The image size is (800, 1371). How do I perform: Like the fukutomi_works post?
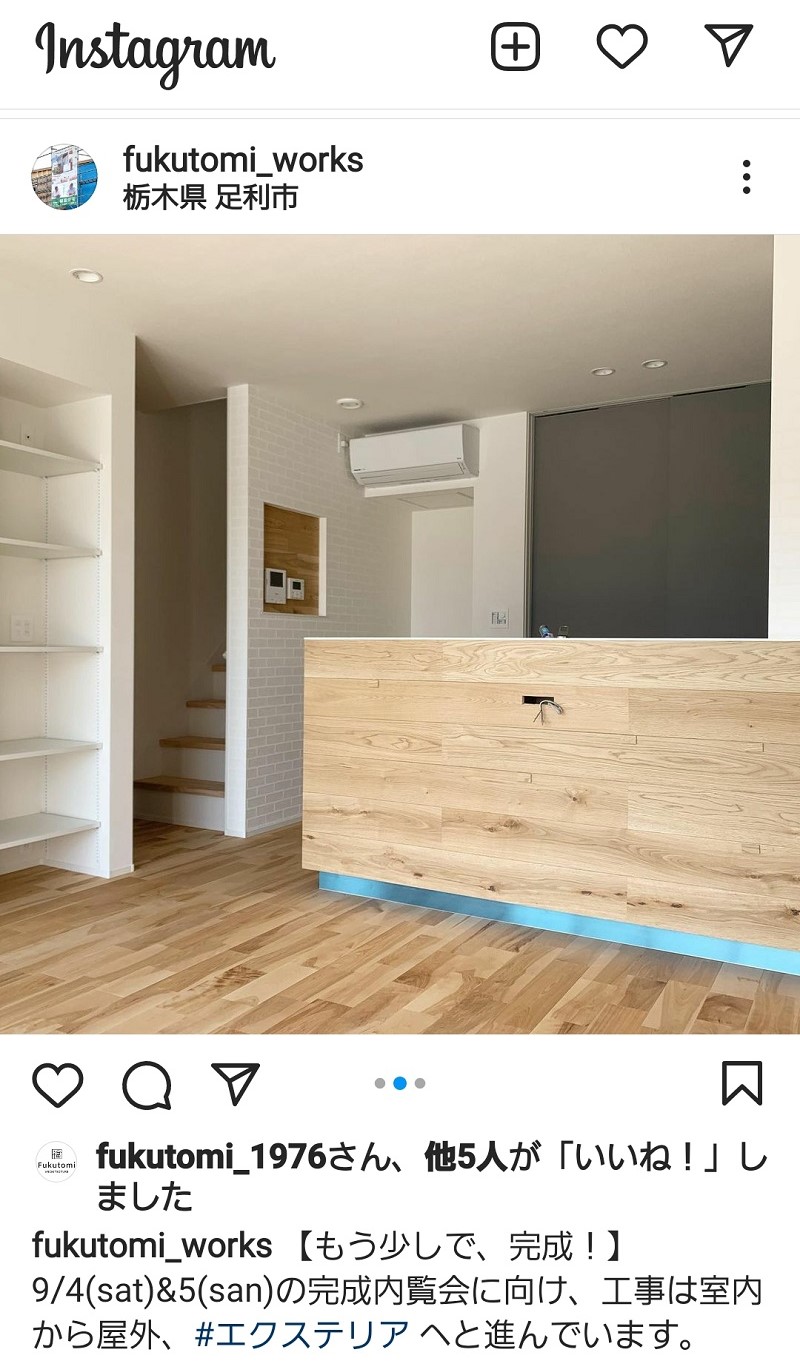coord(58,1083)
